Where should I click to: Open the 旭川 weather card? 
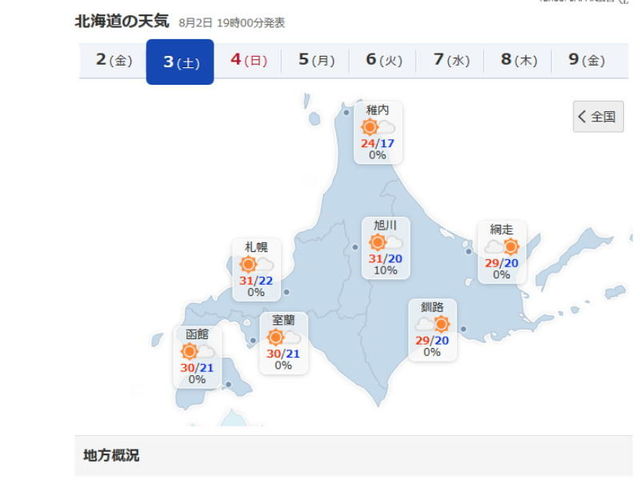click(x=385, y=247)
